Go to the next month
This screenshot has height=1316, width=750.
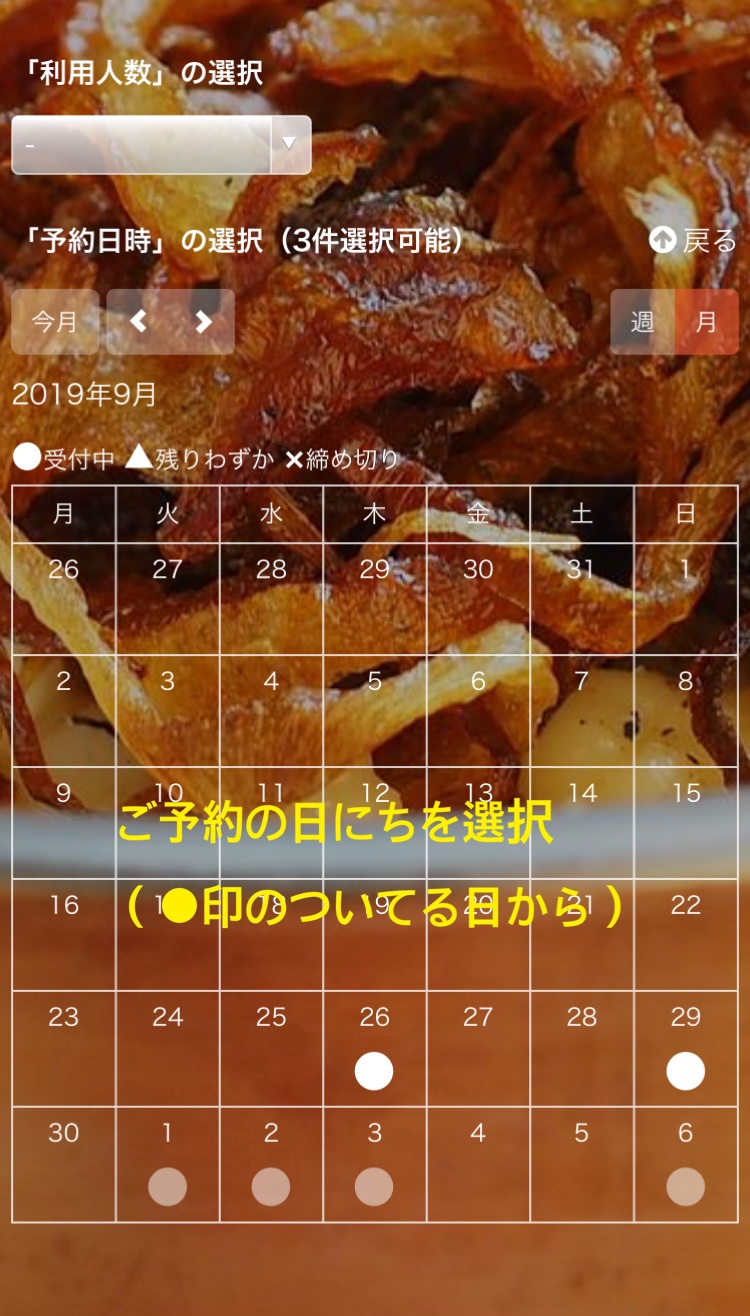[x=203, y=322]
